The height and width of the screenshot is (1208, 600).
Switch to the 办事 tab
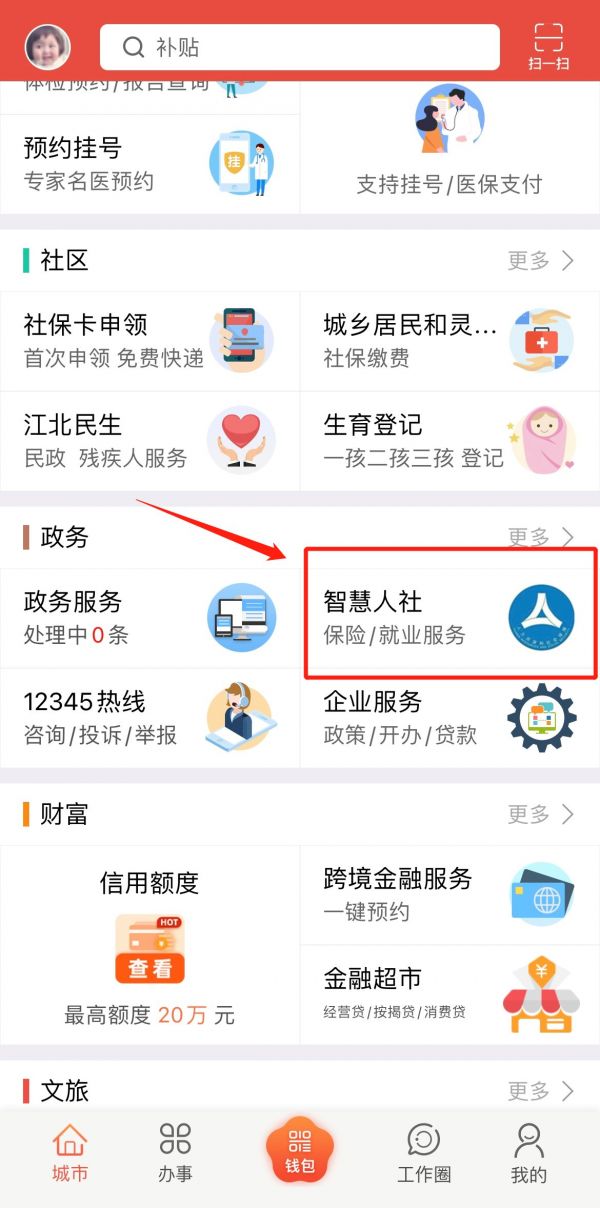click(175, 1153)
